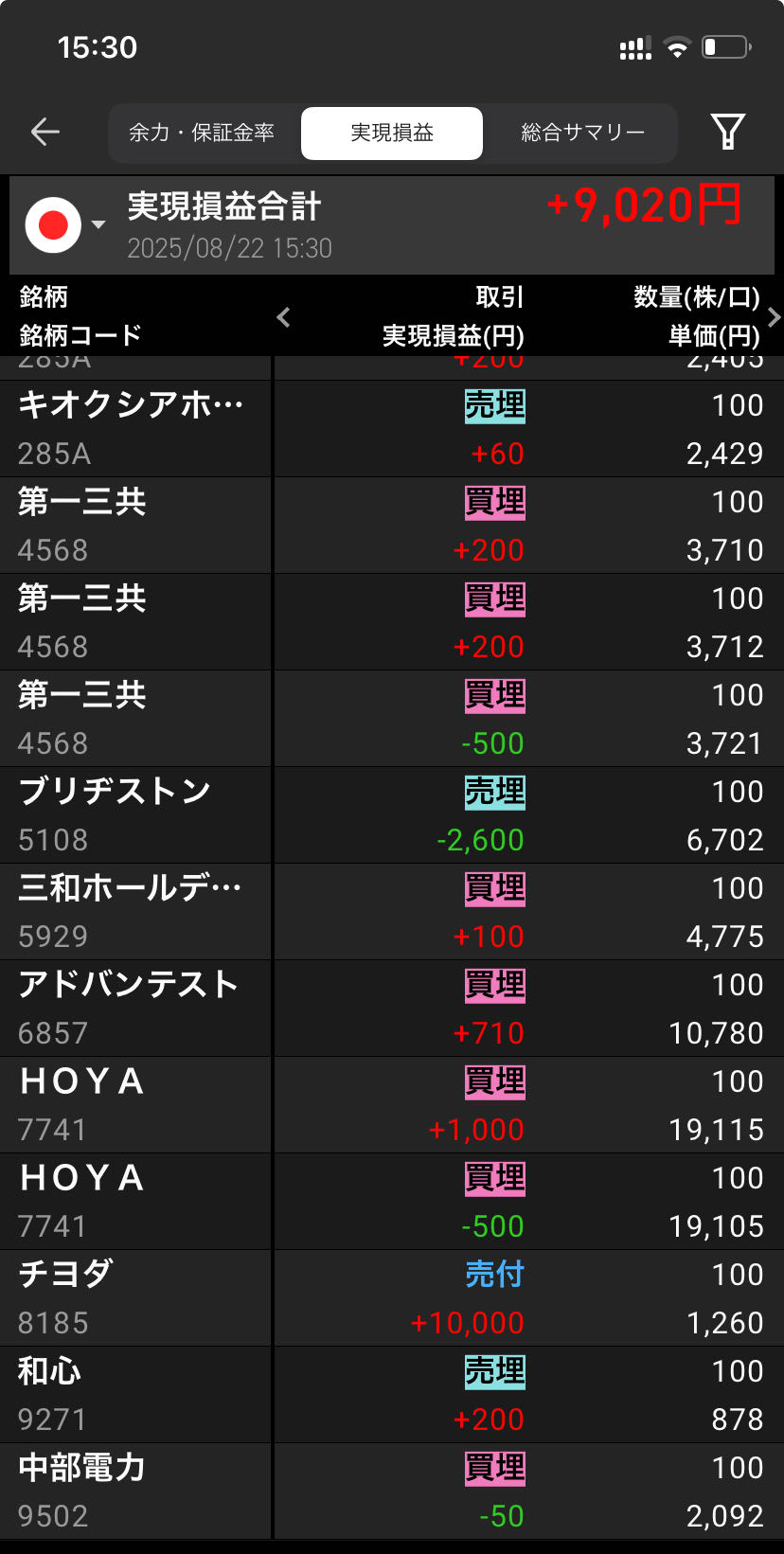Open the アドバンテスト 6857 row
784x1554 pixels.
(x=392, y=1009)
